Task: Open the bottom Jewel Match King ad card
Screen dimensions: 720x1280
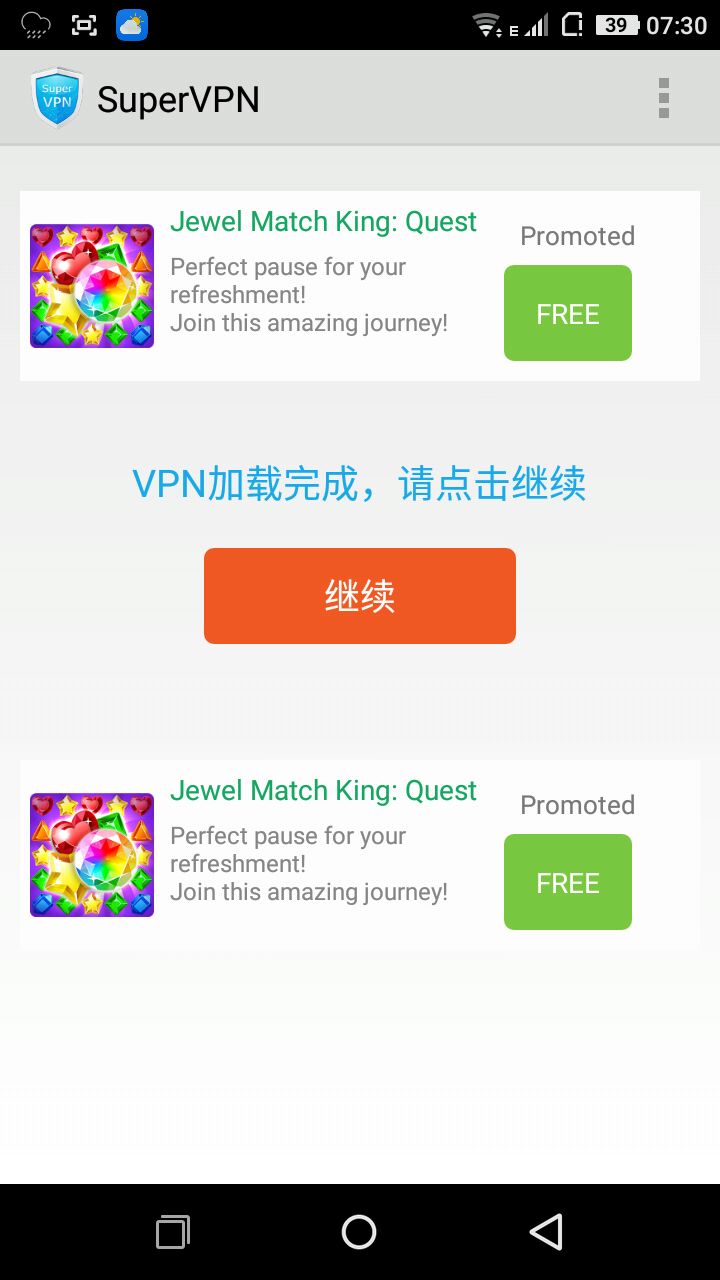Action: click(x=360, y=854)
